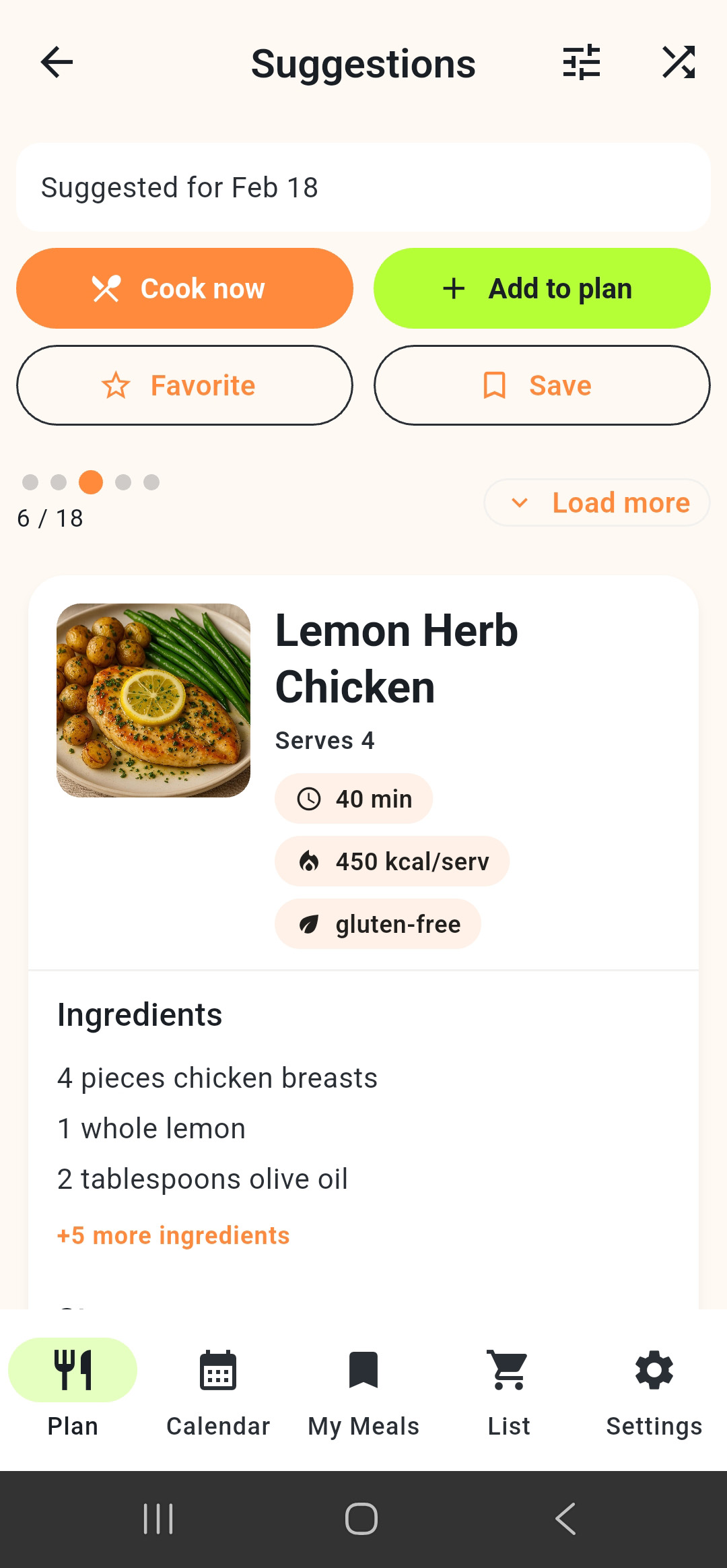The width and height of the screenshot is (727, 1568).
Task: Tap the shuffle icon for random suggestions
Action: click(678, 62)
